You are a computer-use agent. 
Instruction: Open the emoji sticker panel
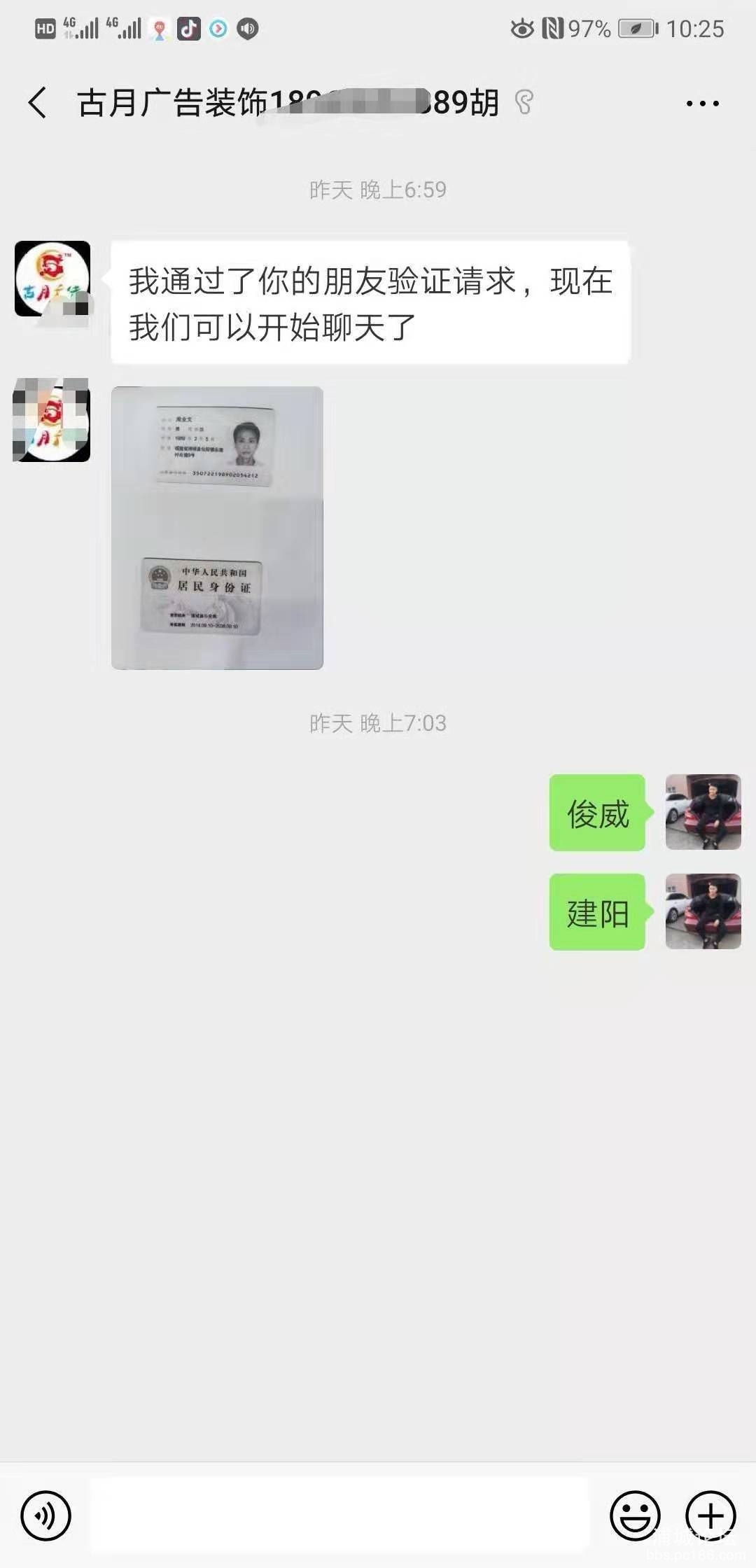point(635,1515)
